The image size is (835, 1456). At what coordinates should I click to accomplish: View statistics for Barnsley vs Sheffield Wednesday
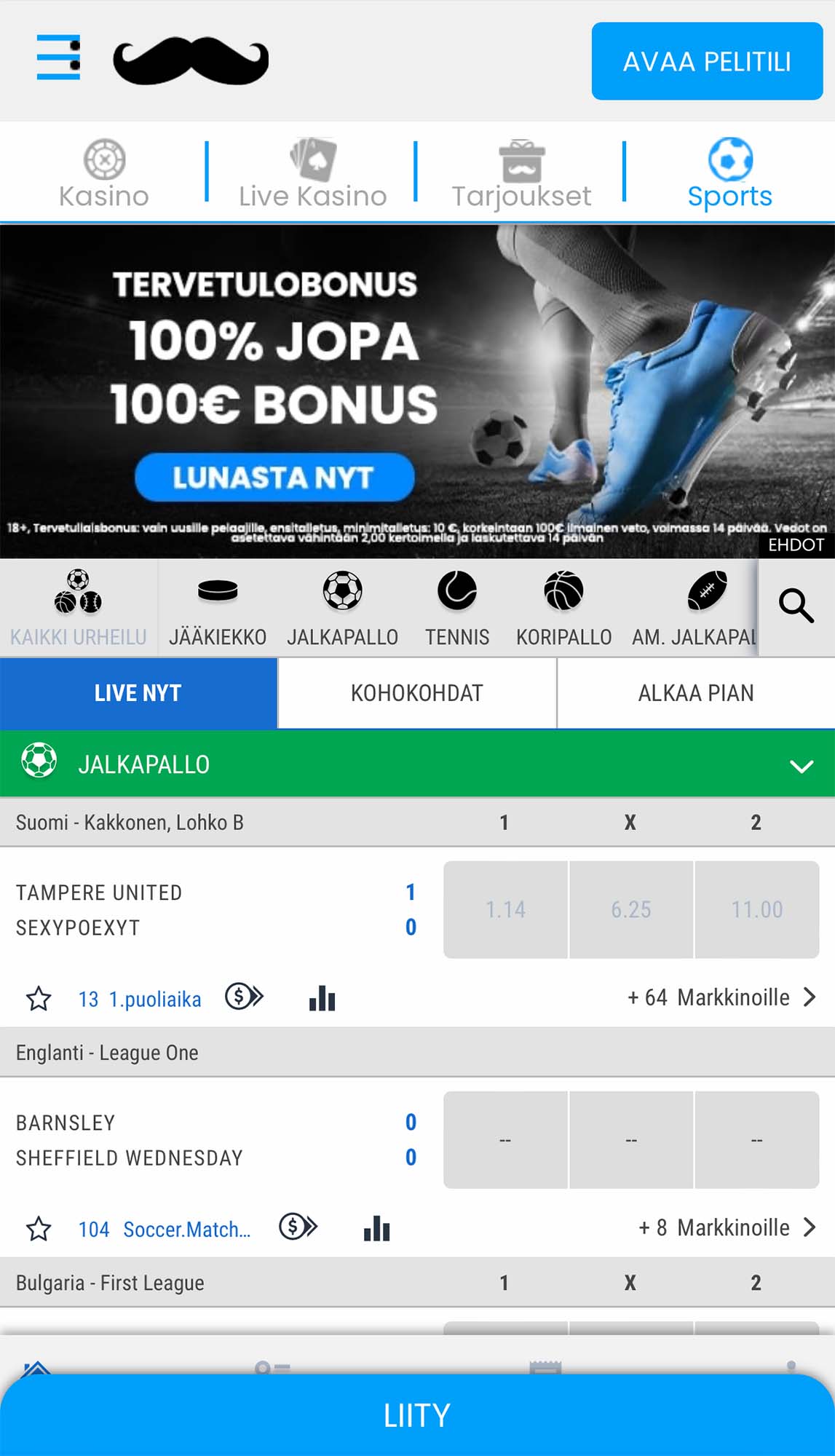(x=376, y=1229)
